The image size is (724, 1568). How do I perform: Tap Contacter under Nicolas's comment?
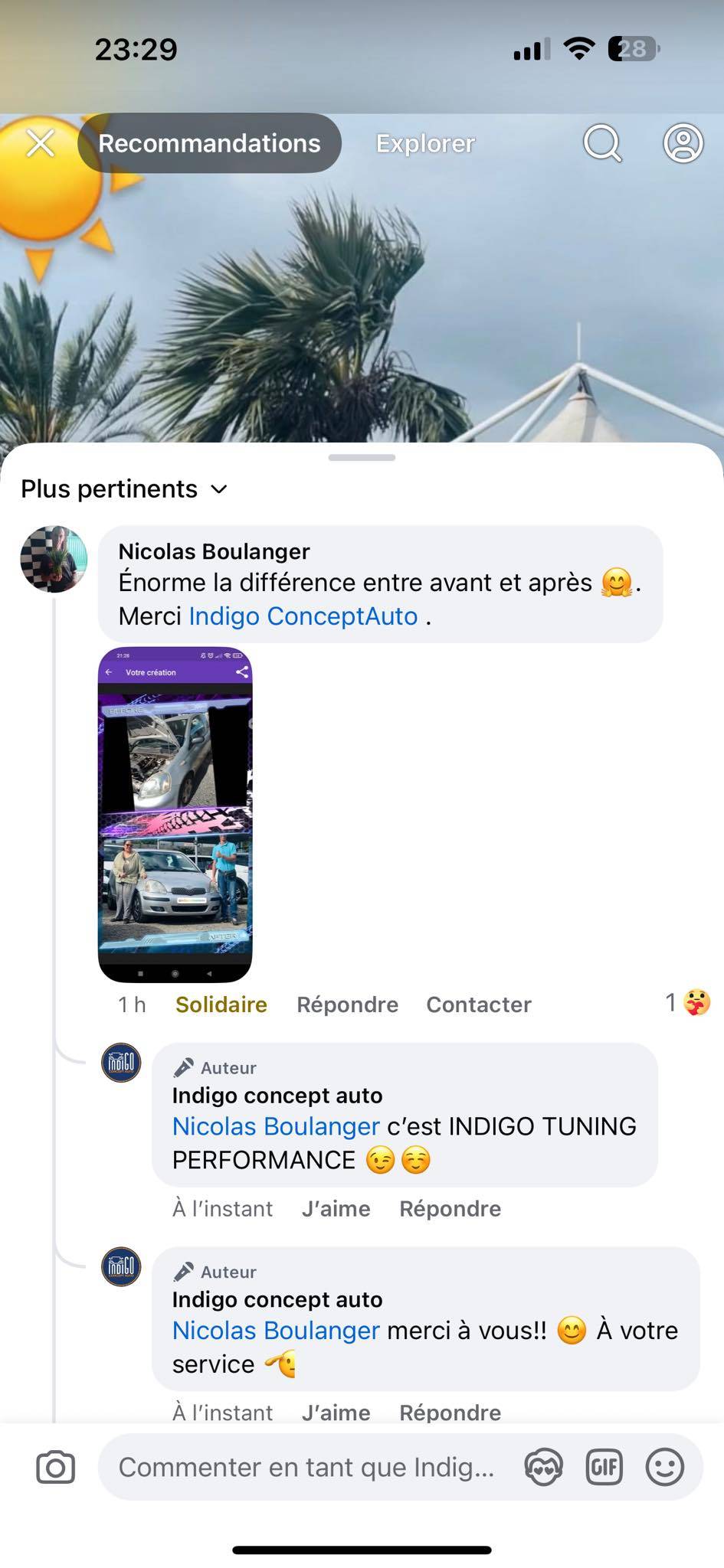(478, 1004)
